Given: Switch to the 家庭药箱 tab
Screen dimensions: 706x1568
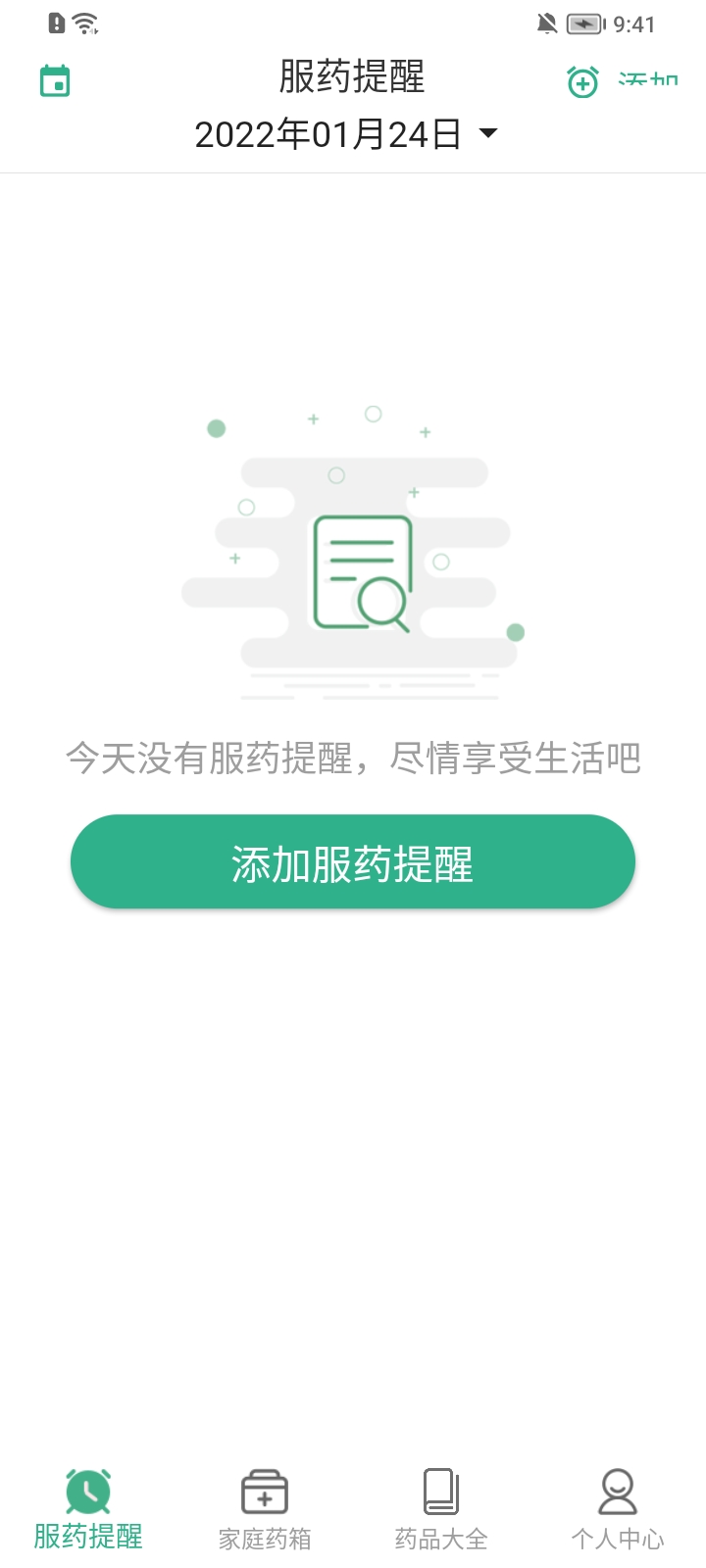Looking at the screenshot, I should [265, 1510].
